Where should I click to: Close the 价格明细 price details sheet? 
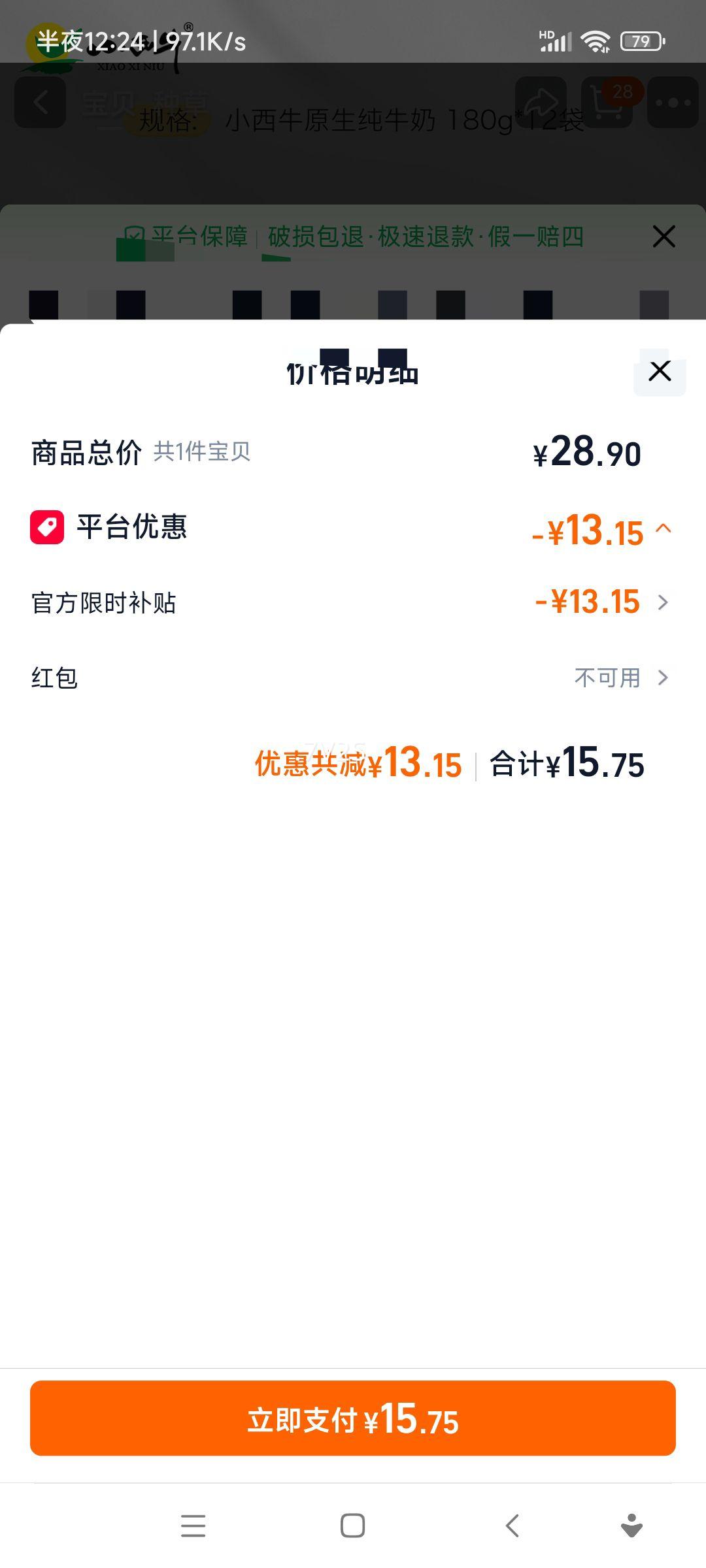tap(660, 371)
